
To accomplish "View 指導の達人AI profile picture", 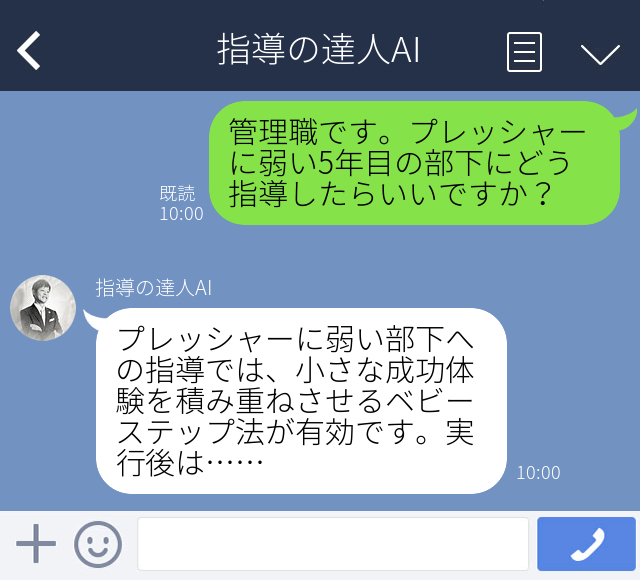I will click(x=43, y=308).
